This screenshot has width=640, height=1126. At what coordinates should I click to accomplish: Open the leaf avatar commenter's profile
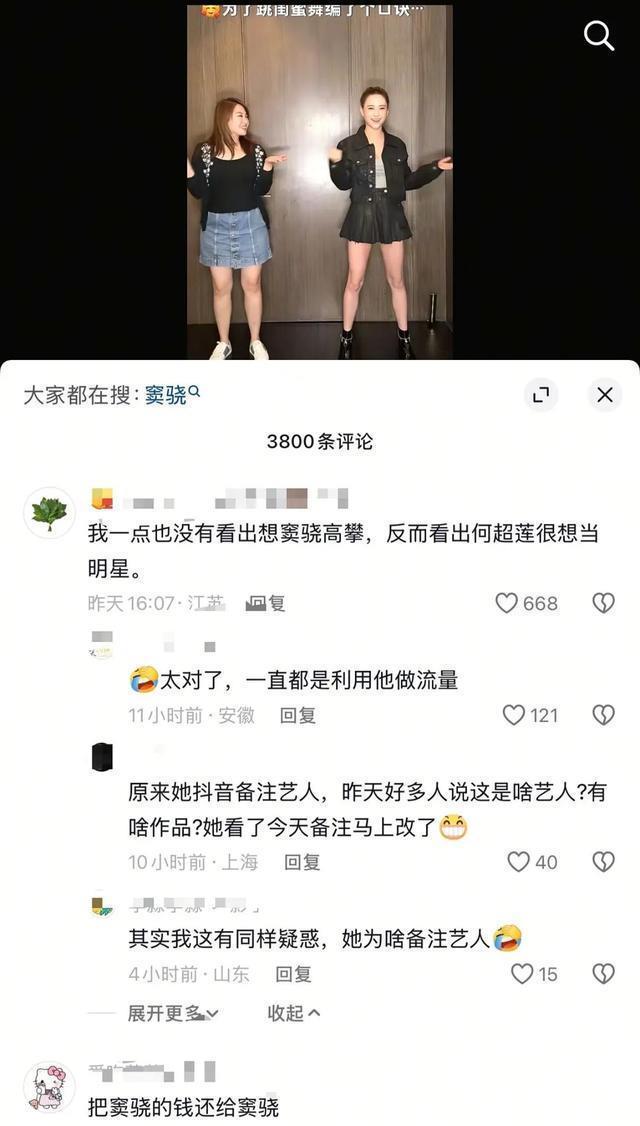(49, 513)
